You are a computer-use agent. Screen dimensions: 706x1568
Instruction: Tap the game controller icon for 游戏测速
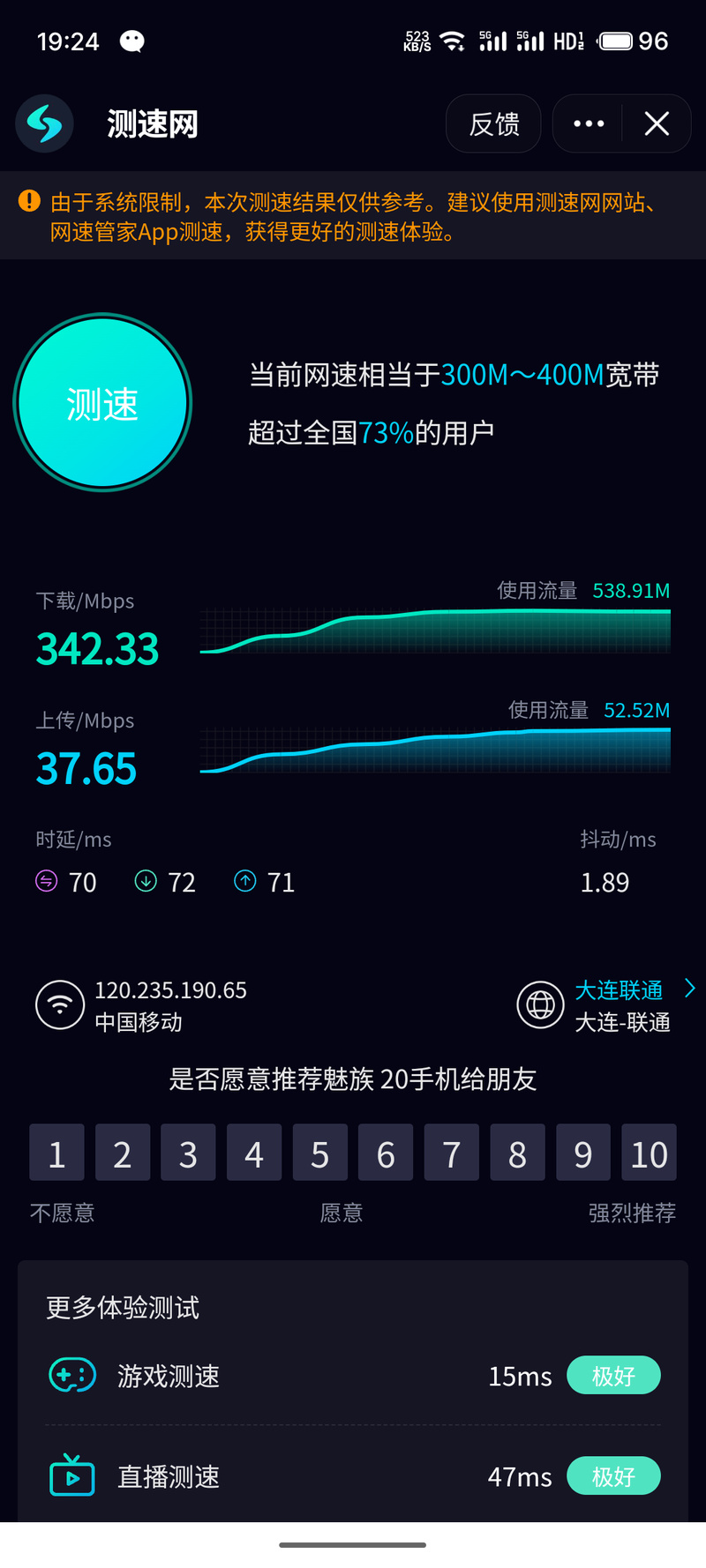point(72,1375)
